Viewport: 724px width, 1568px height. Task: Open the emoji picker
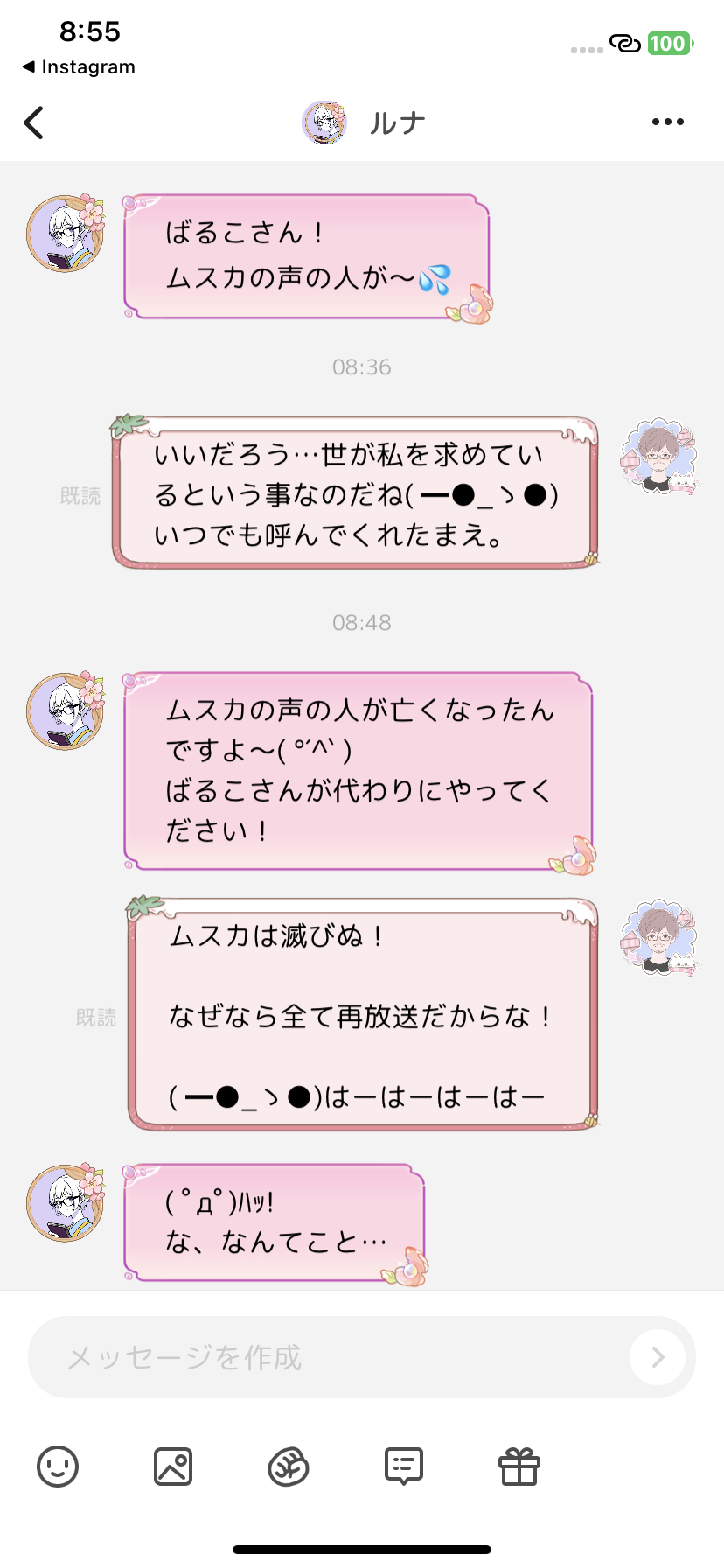(58, 1466)
